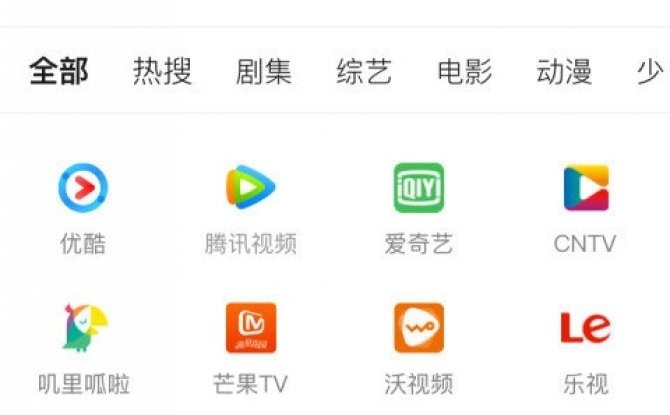Open the 优酷 video site
Screen dimensions: 670x415
coord(83,188)
